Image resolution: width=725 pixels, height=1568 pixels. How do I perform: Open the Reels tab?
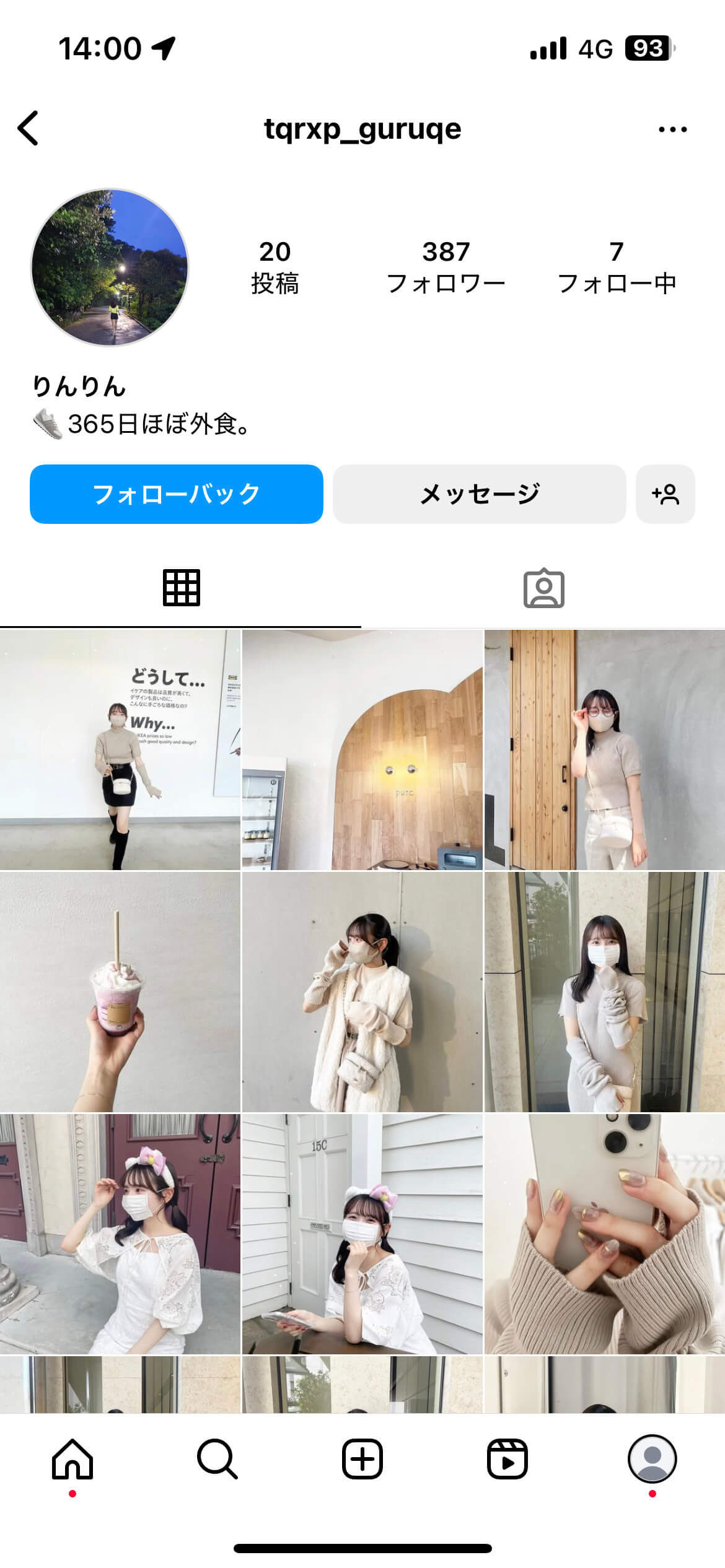pyautogui.click(x=507, y=1459)
